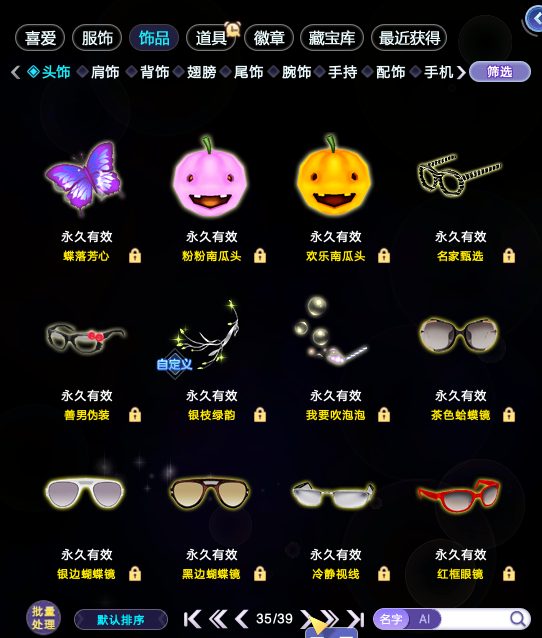
Task: Switch to the 徽章 tab
Action: click(x=269, y=38)
